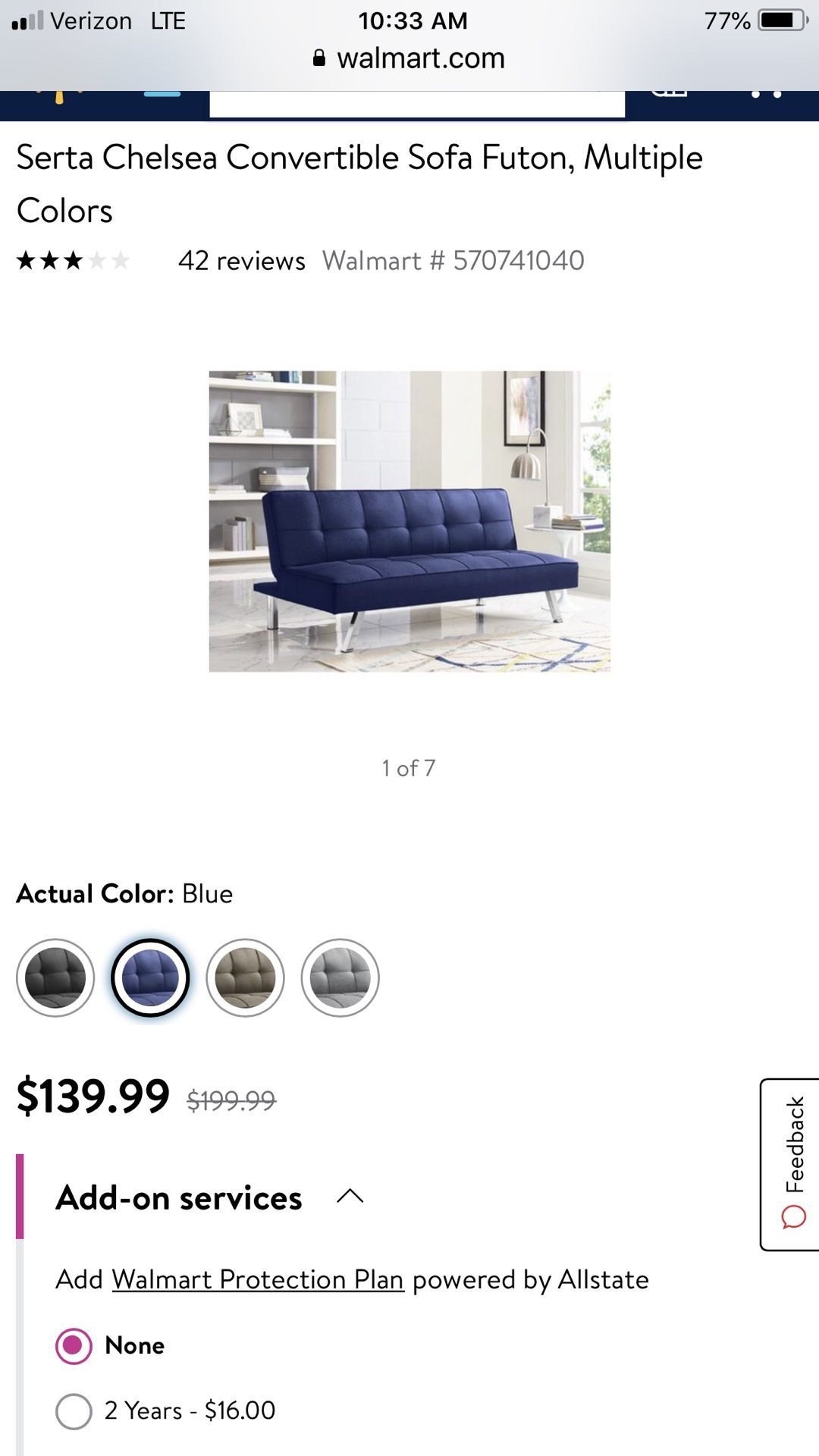Pick the light gray color swatch

(340, 977)
